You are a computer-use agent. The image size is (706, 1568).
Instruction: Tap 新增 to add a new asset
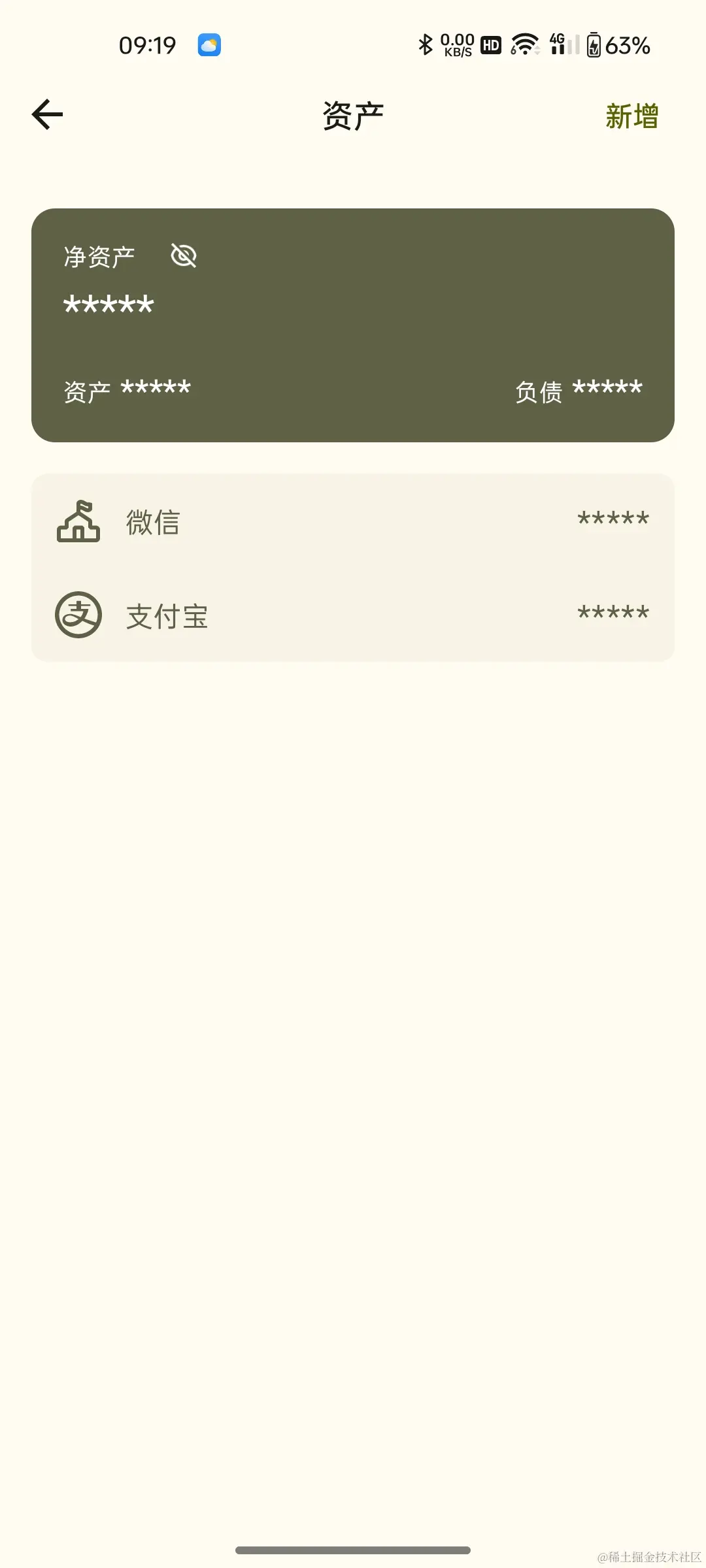pos(631,116)
